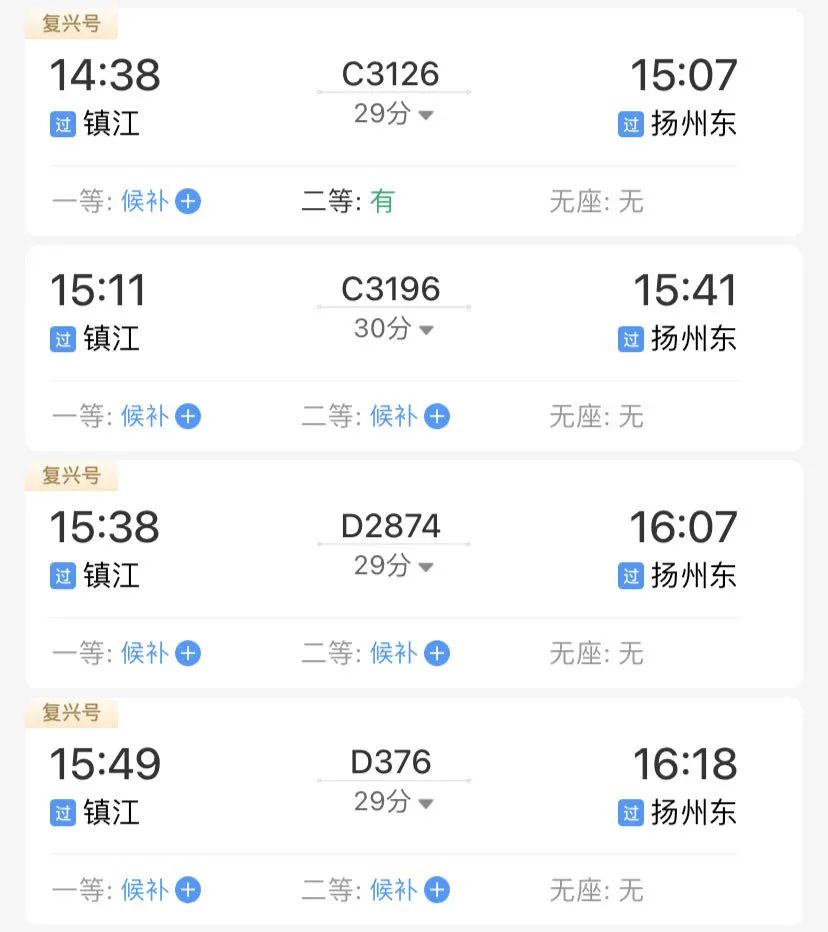The height and width of the screenshot is (932, 828).
Task: Add second class waitlist for D376
Action: (437, 890)
